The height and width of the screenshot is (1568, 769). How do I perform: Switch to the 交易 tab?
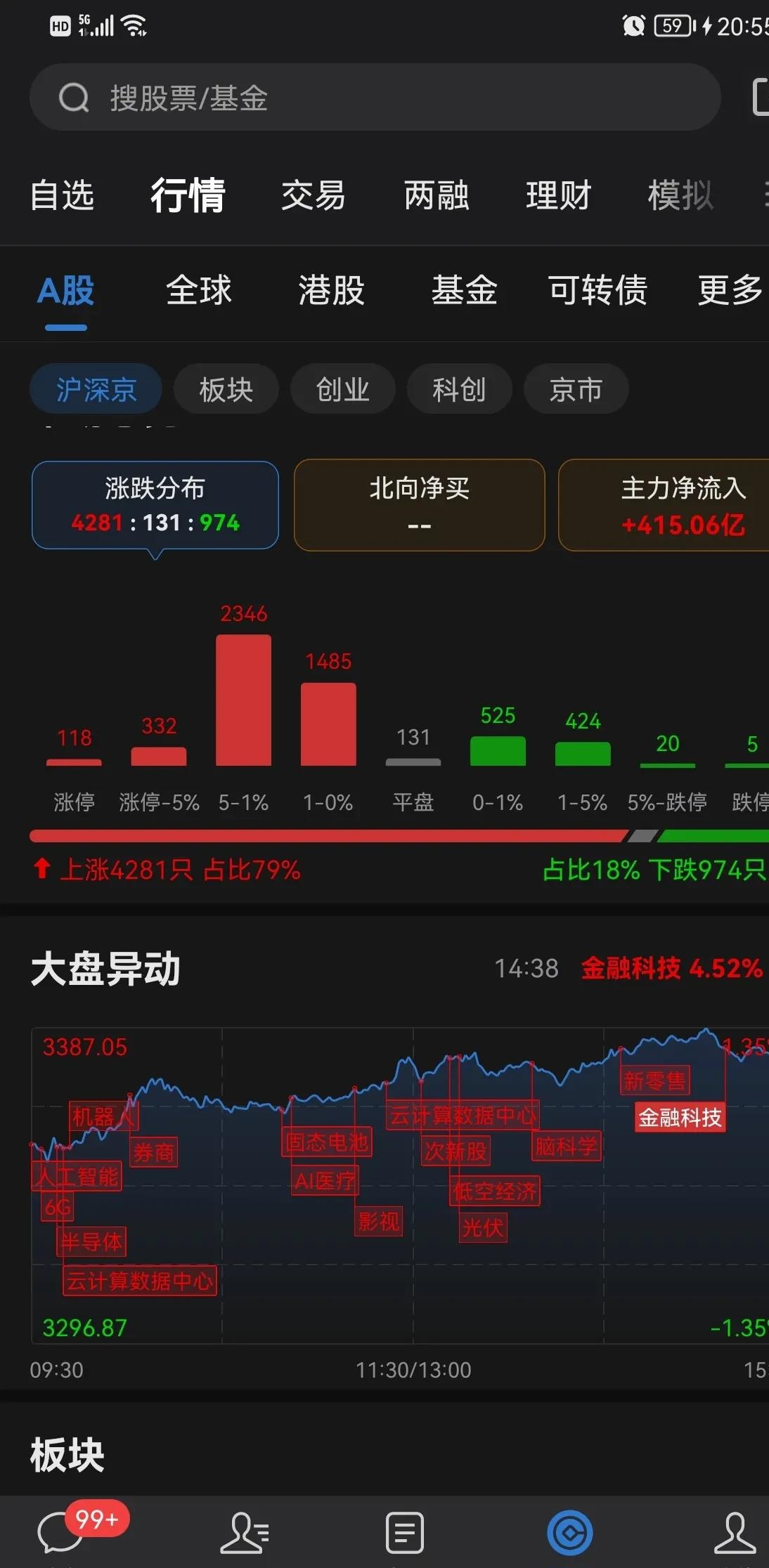click(314, 196)
